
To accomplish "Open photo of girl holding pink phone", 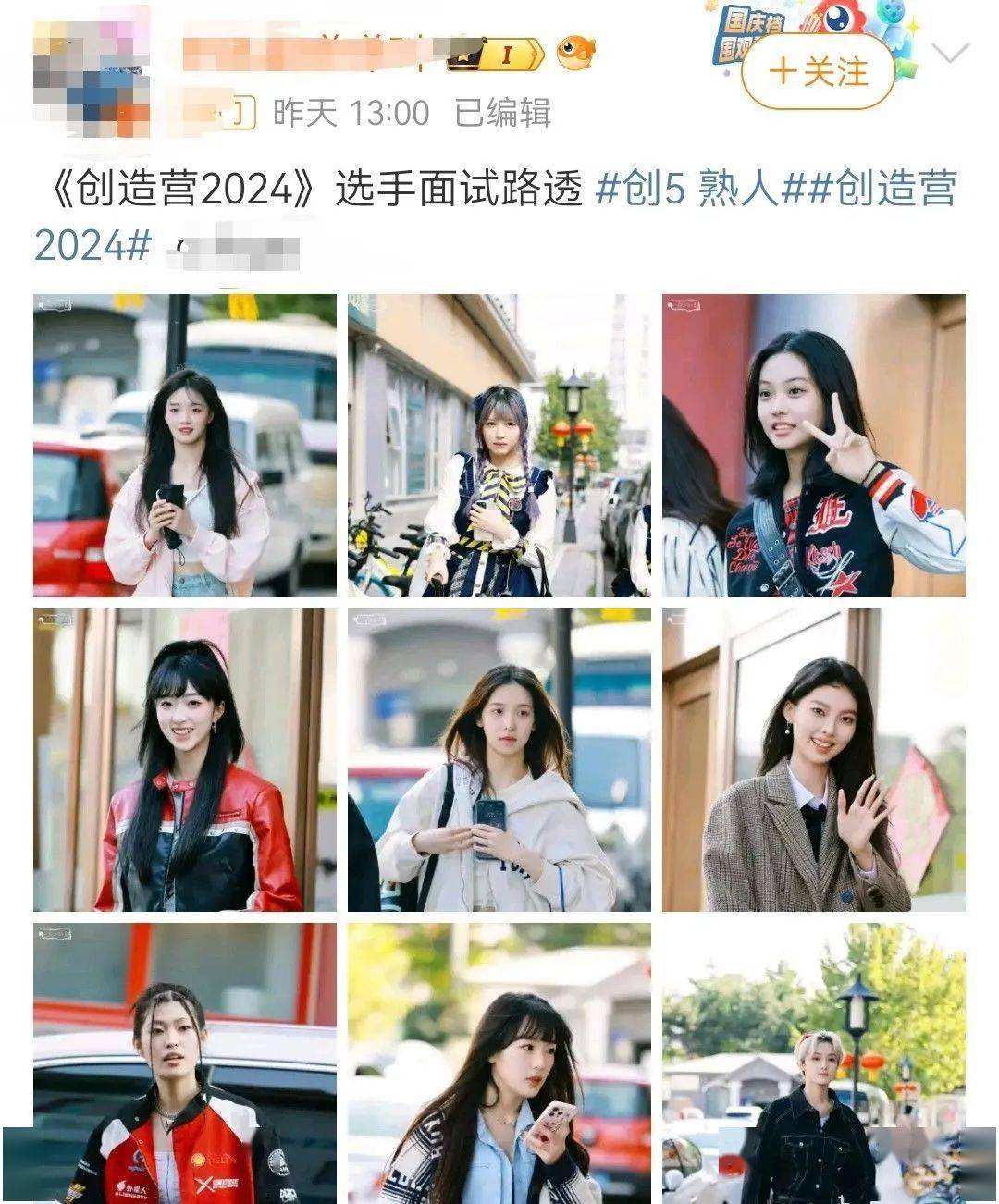I will coord(499,1063).
